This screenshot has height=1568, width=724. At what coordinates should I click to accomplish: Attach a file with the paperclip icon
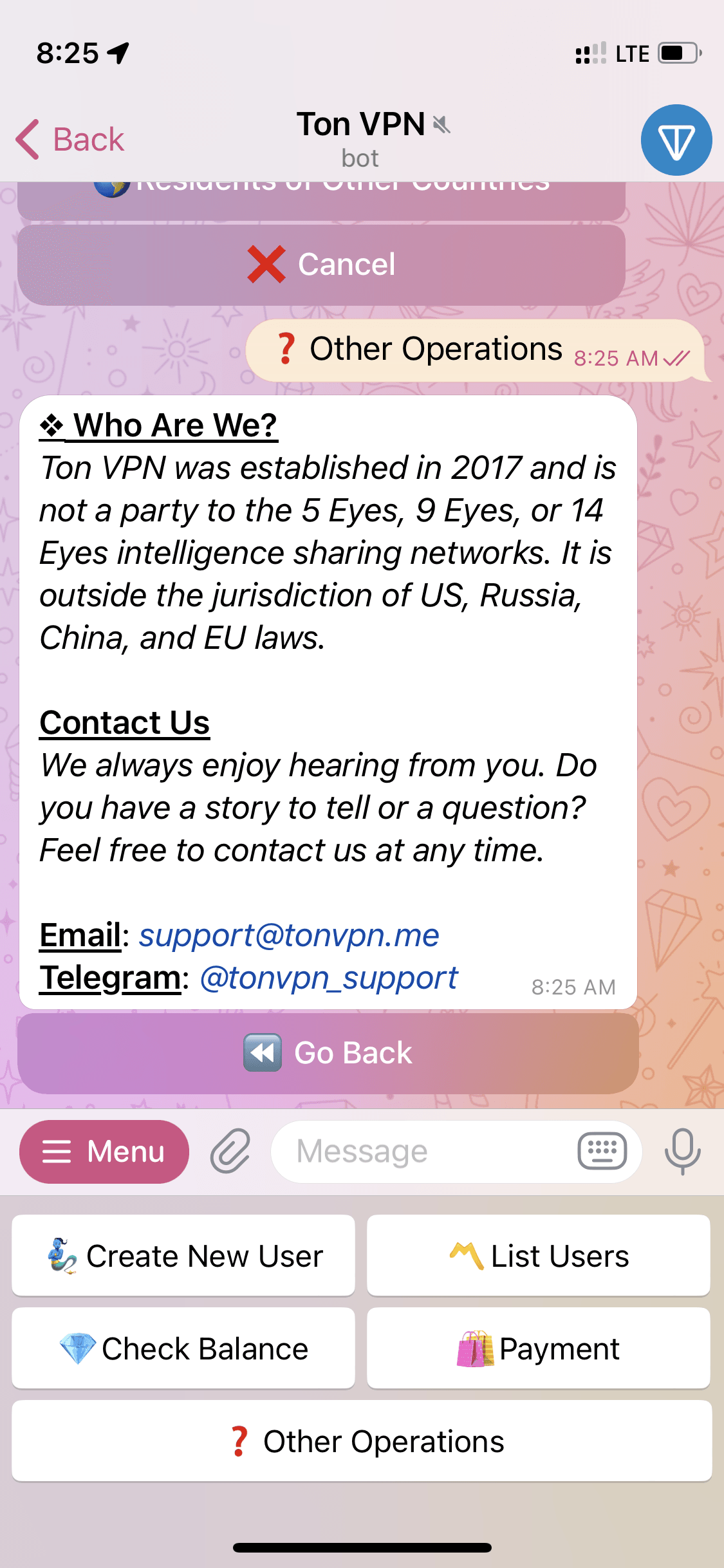[230, 1152]
